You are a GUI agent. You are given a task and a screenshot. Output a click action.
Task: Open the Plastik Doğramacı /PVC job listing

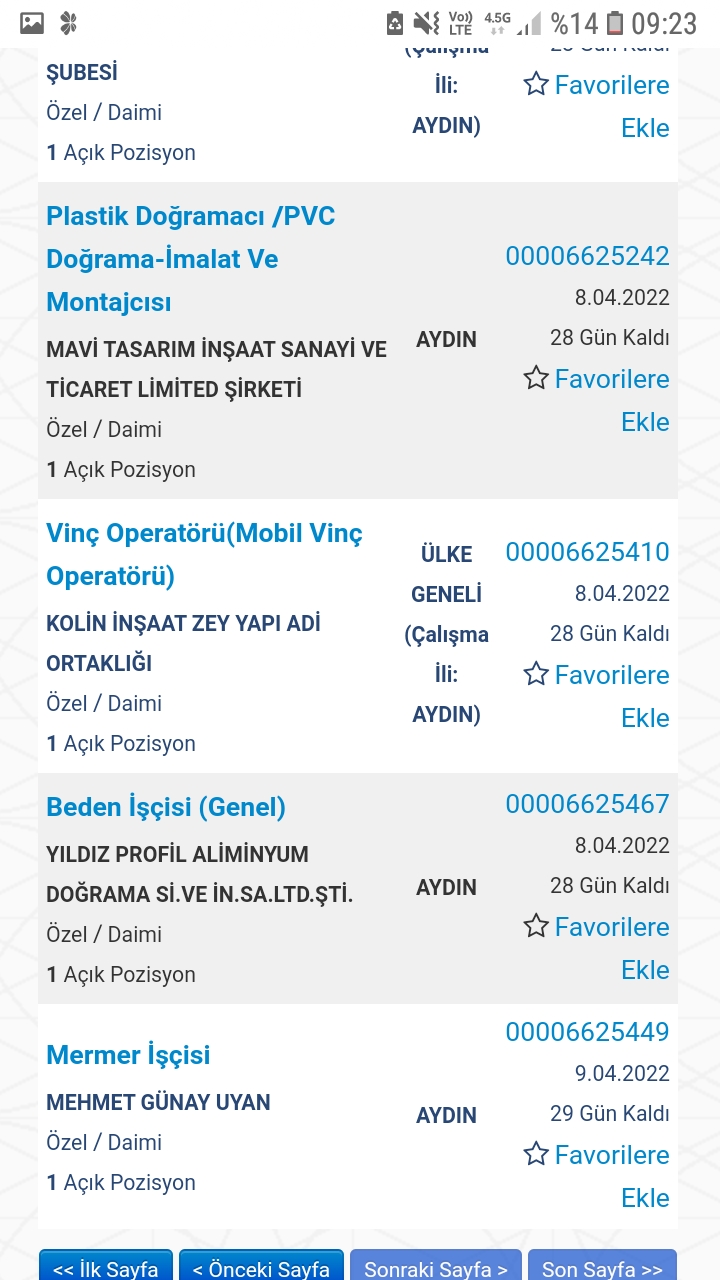pyautogui.click(x=191, y=259)
